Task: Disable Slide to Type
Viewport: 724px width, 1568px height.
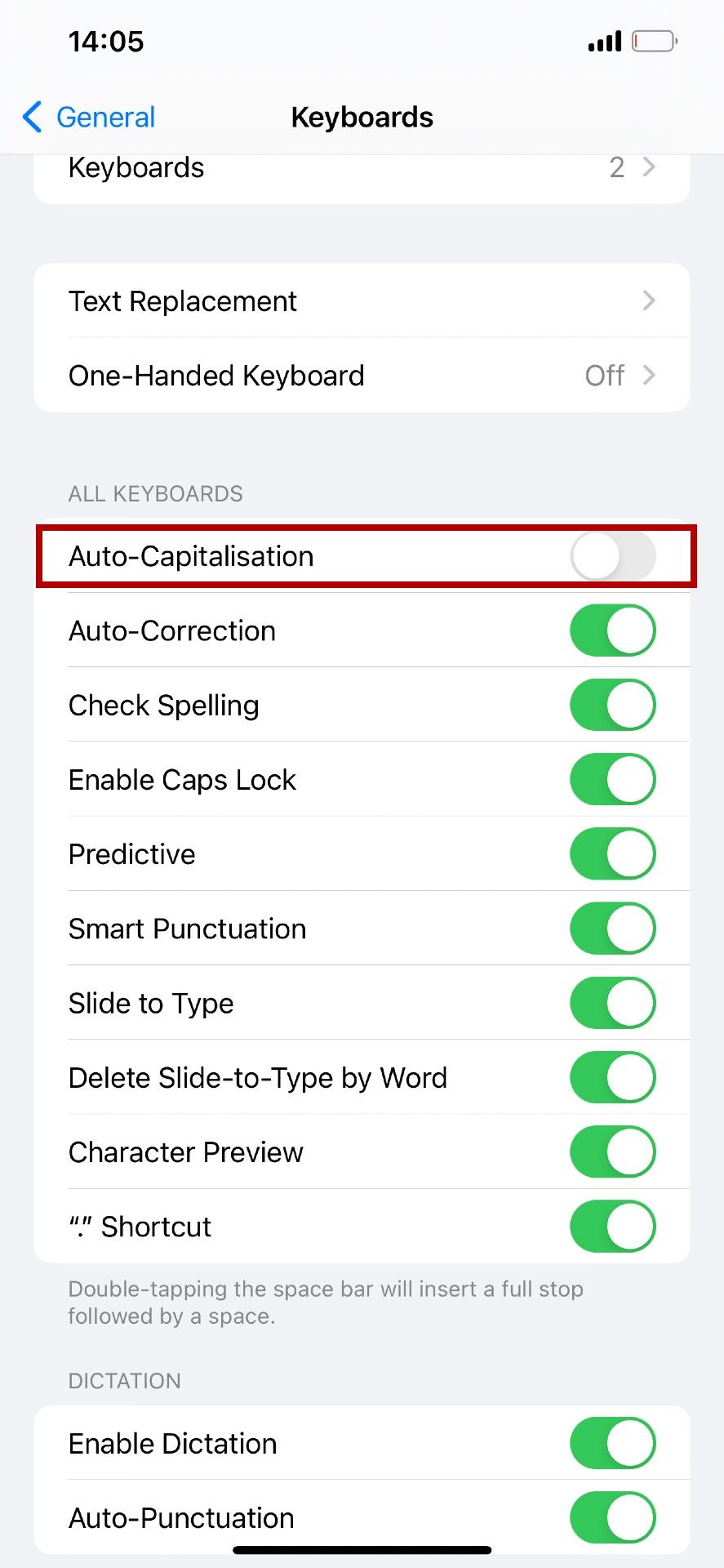Action: click(612, 1003)
